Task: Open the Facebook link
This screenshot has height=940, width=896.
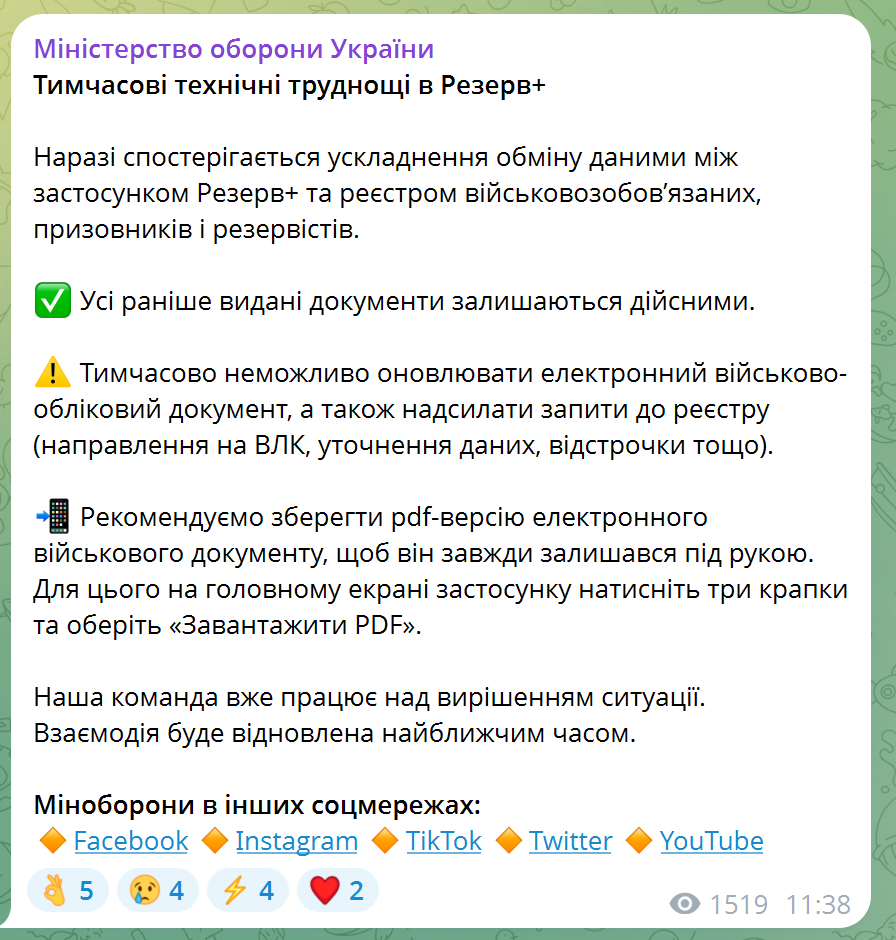Action: tap(131, 841)
